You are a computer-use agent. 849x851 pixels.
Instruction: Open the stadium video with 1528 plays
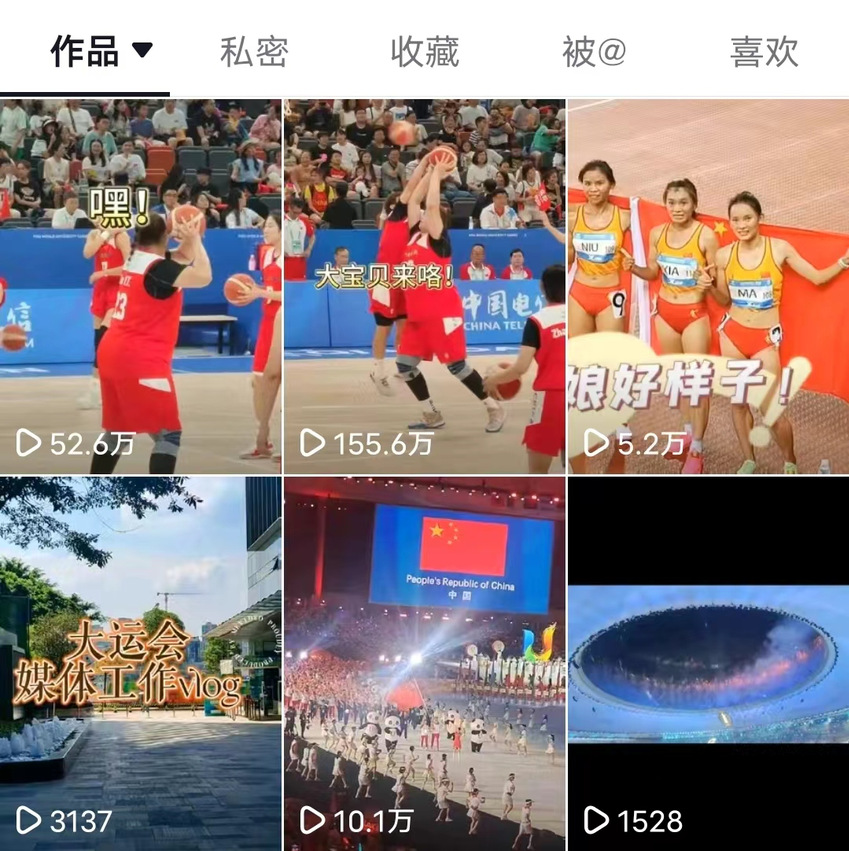[x=708, y=663]
